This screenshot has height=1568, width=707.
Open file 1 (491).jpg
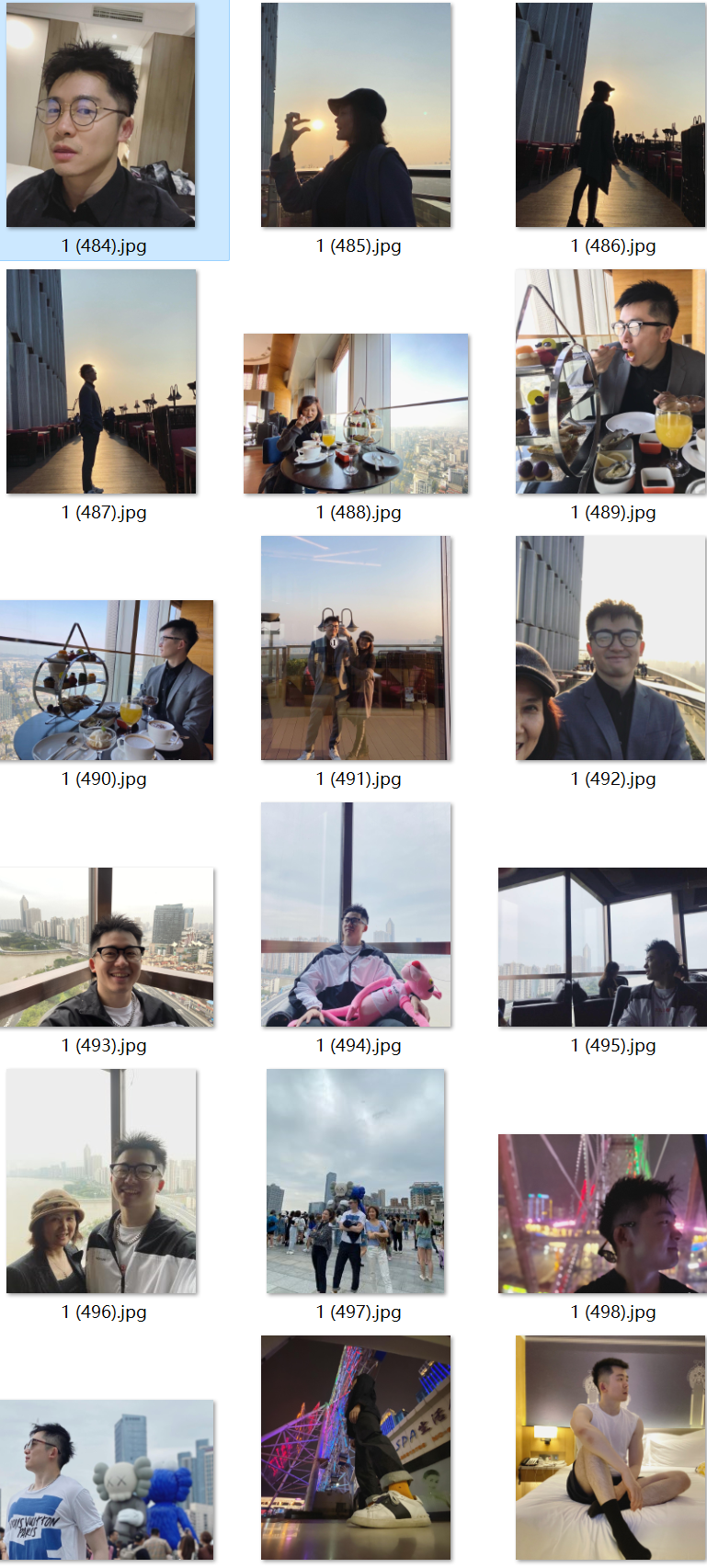(x=356, y=648)
